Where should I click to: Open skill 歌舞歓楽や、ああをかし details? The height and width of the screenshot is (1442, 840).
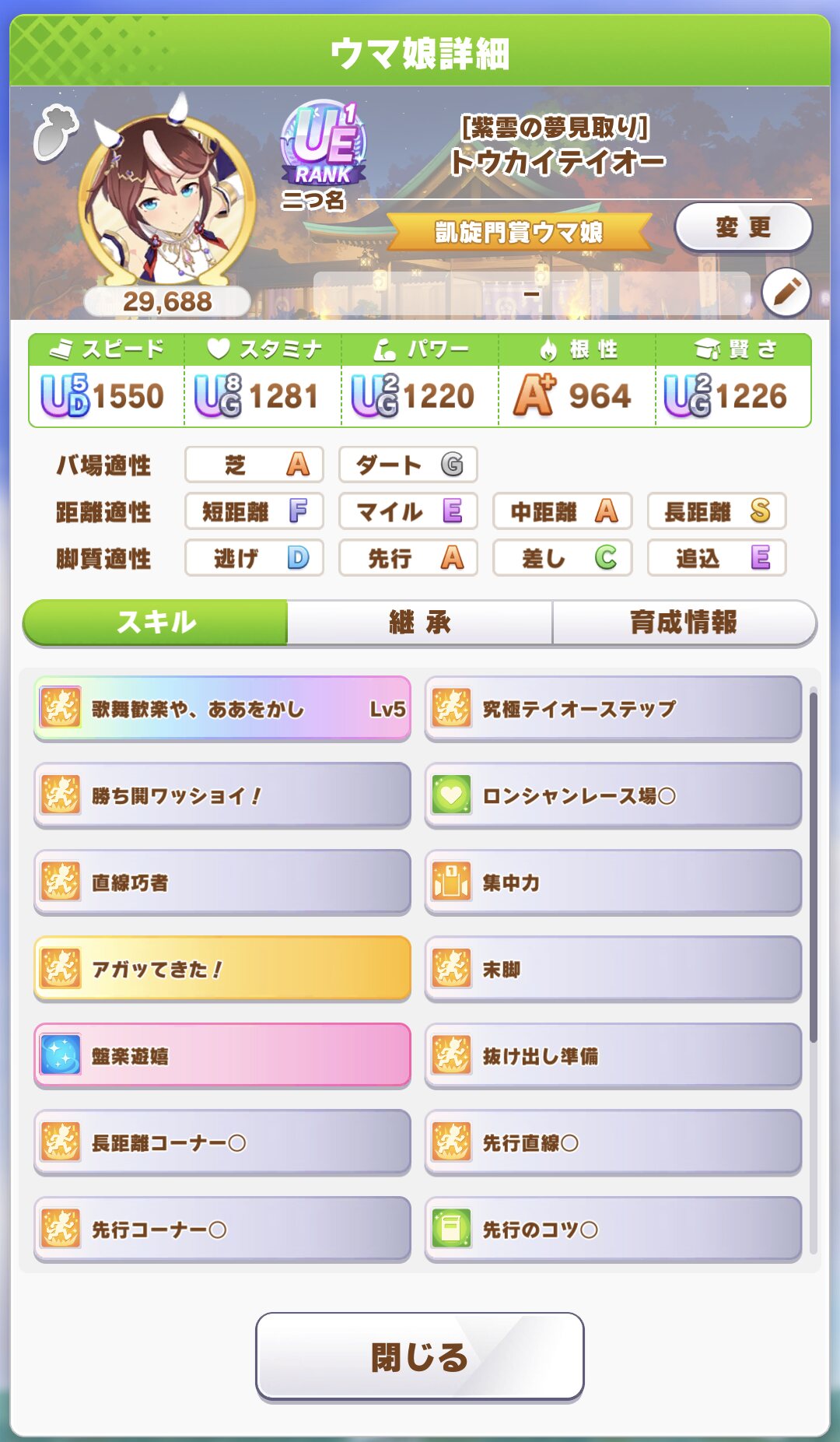(222, 708)
